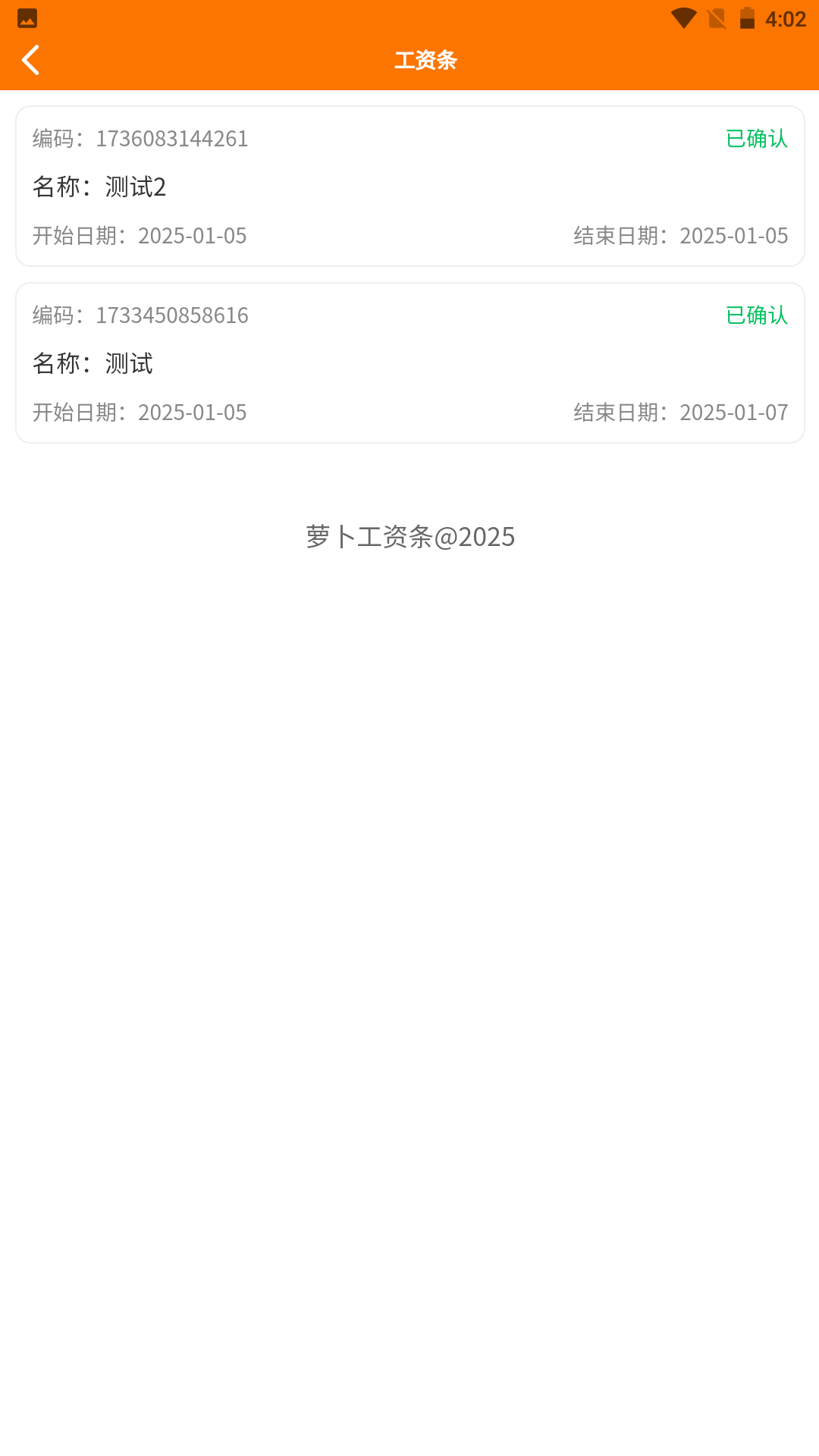Select the code 1733450858616

pos(172,315)
